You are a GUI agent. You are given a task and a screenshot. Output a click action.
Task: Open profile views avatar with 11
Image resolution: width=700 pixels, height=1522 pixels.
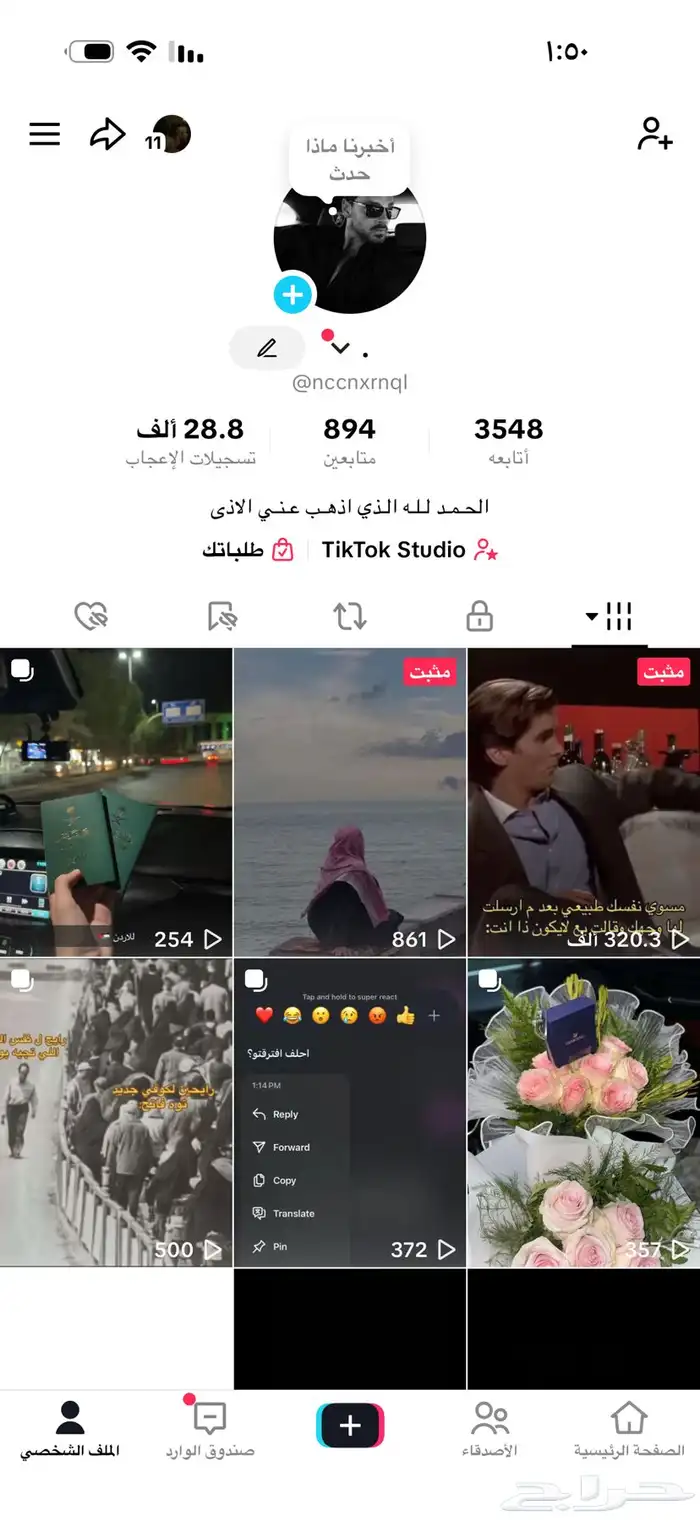pos(169,134)
